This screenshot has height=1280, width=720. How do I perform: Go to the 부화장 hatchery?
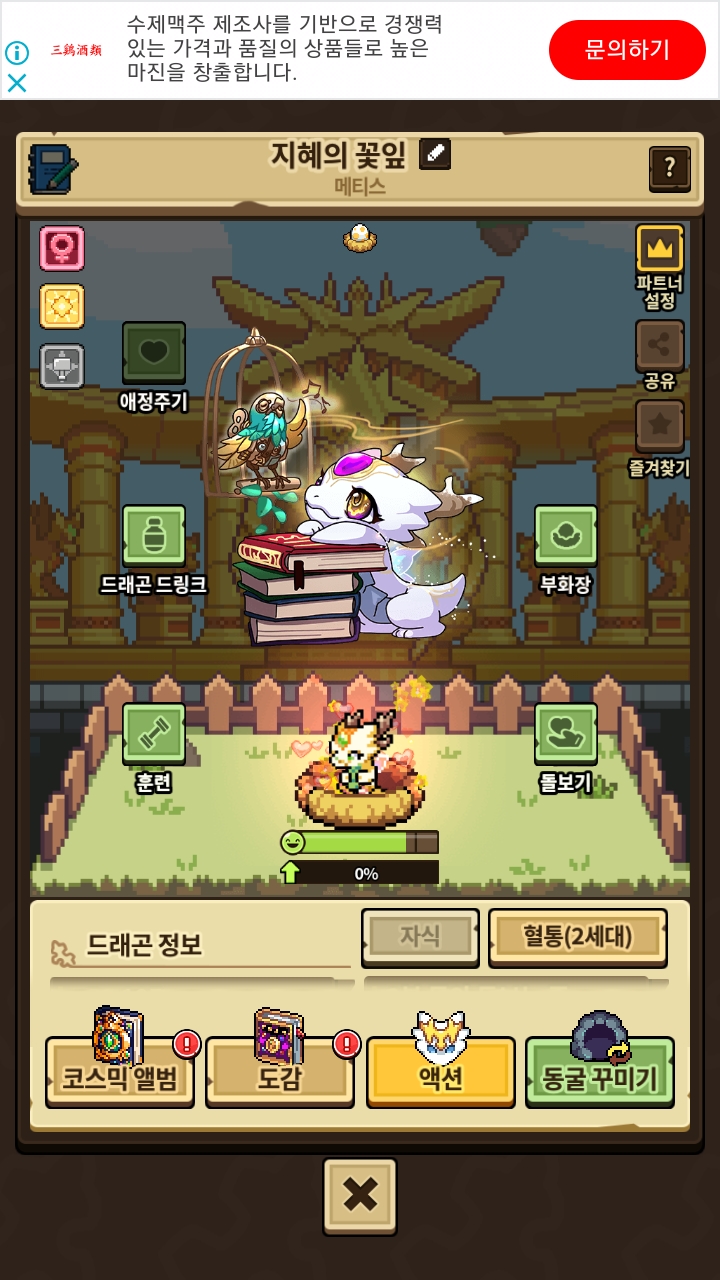[x=565, y=536]
